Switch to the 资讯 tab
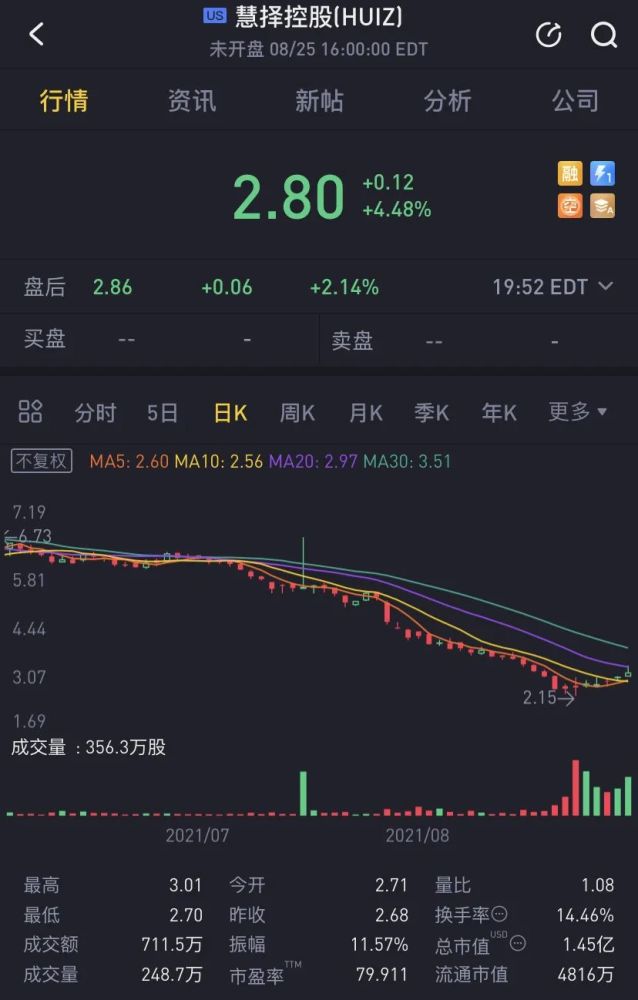This screenshot has width=638, height=1000. 191,101
